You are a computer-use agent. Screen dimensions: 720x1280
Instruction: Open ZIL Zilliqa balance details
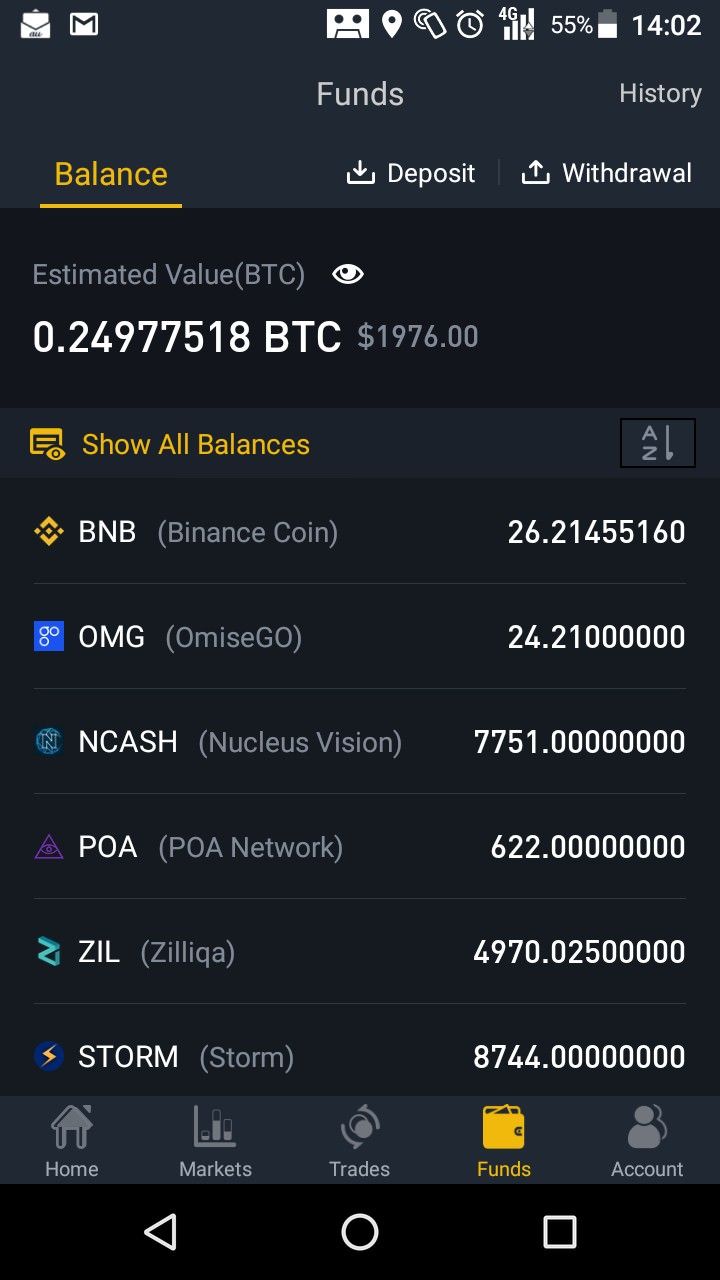click(x=360, y=952)
